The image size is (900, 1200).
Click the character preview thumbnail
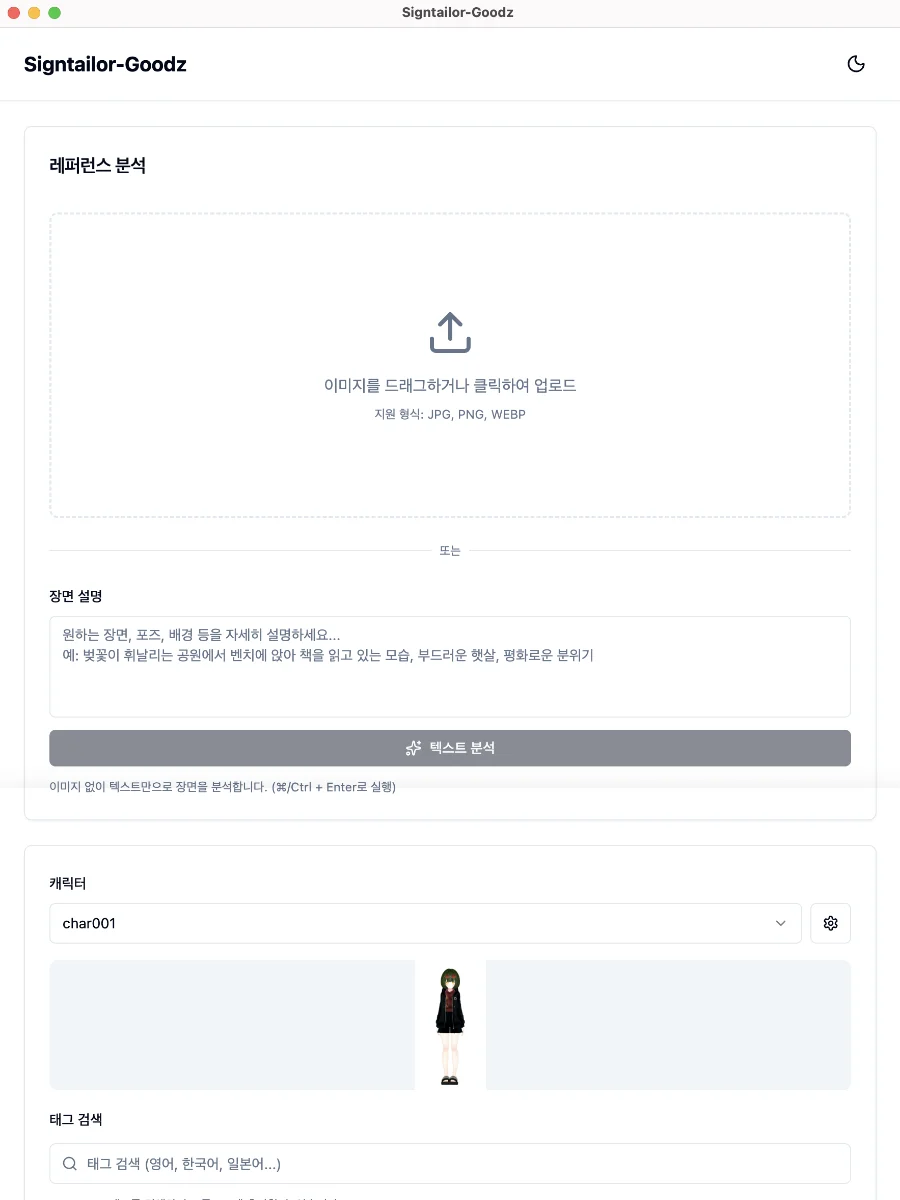450,1024
